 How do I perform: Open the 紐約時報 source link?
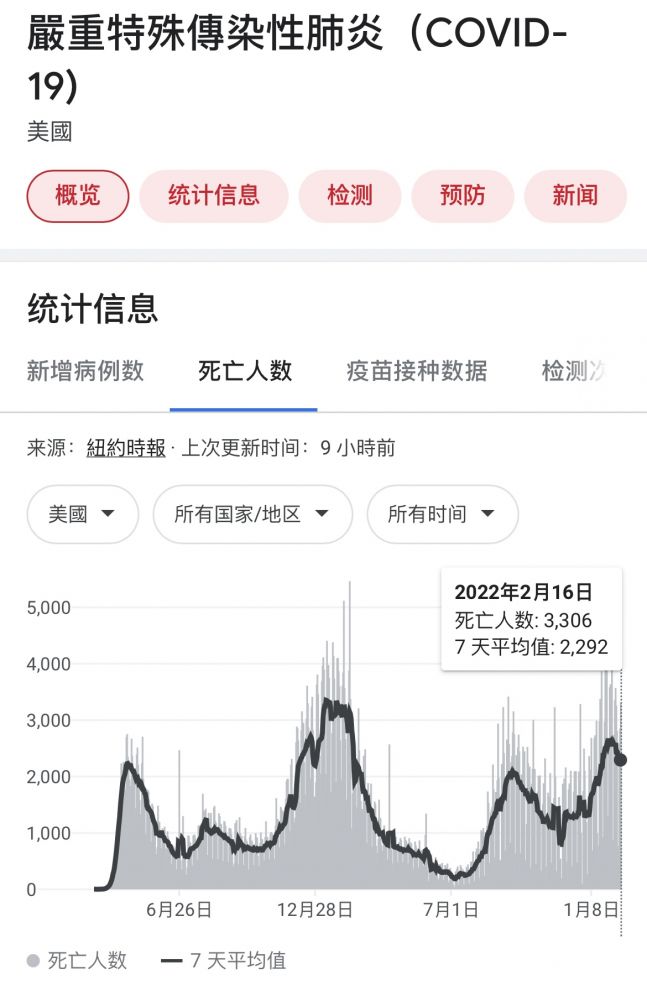click(126, 448)
